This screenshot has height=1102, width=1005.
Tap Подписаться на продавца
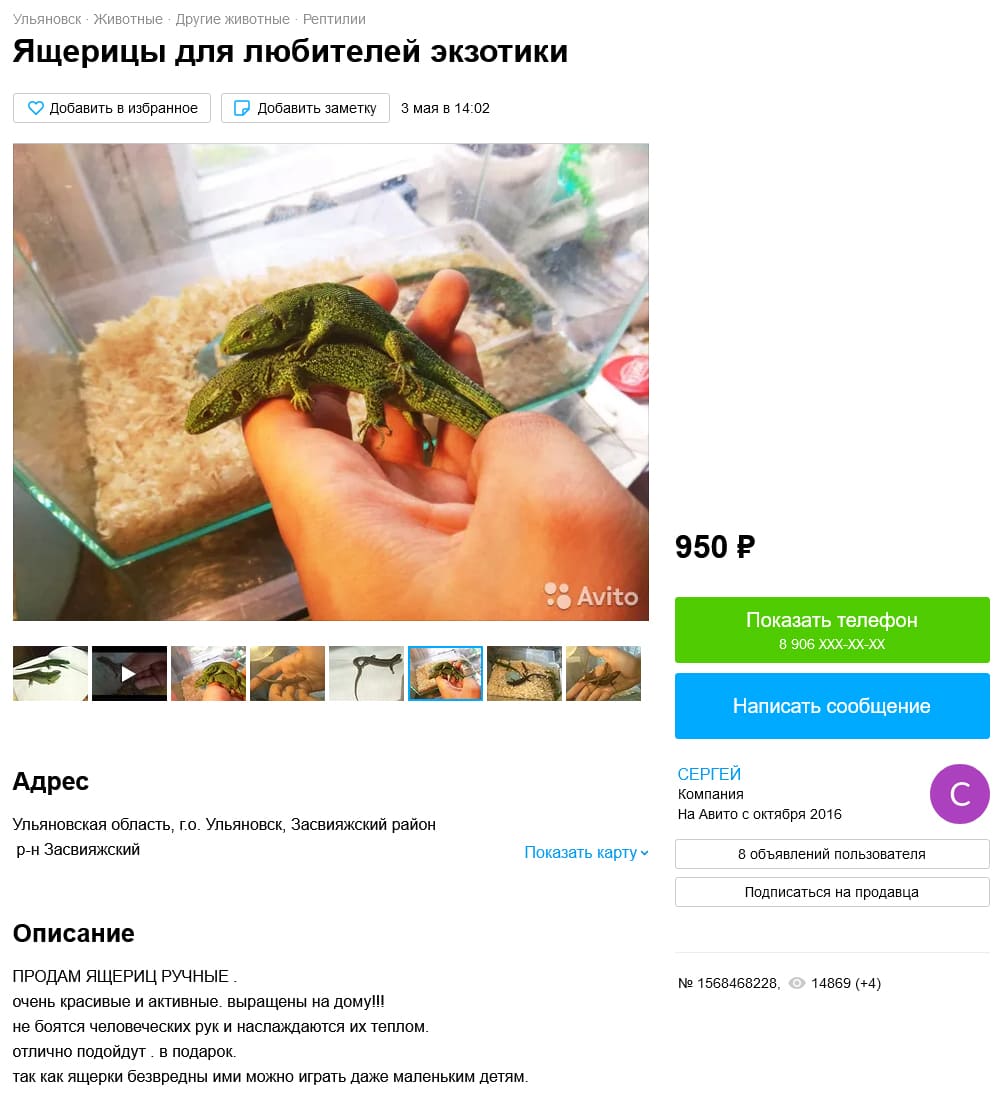point(831,892)
